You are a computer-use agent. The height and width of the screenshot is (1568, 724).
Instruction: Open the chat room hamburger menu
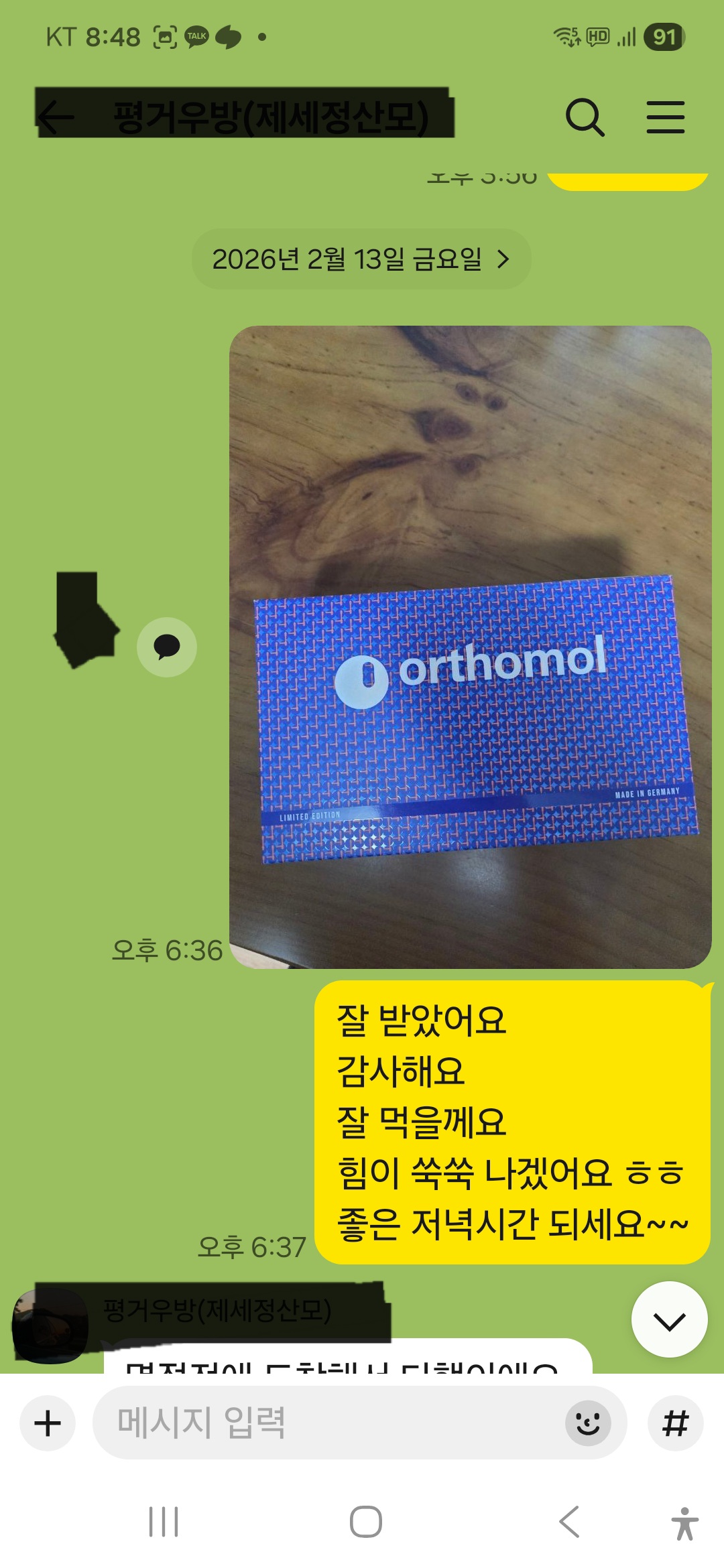(x=665, y=117)
